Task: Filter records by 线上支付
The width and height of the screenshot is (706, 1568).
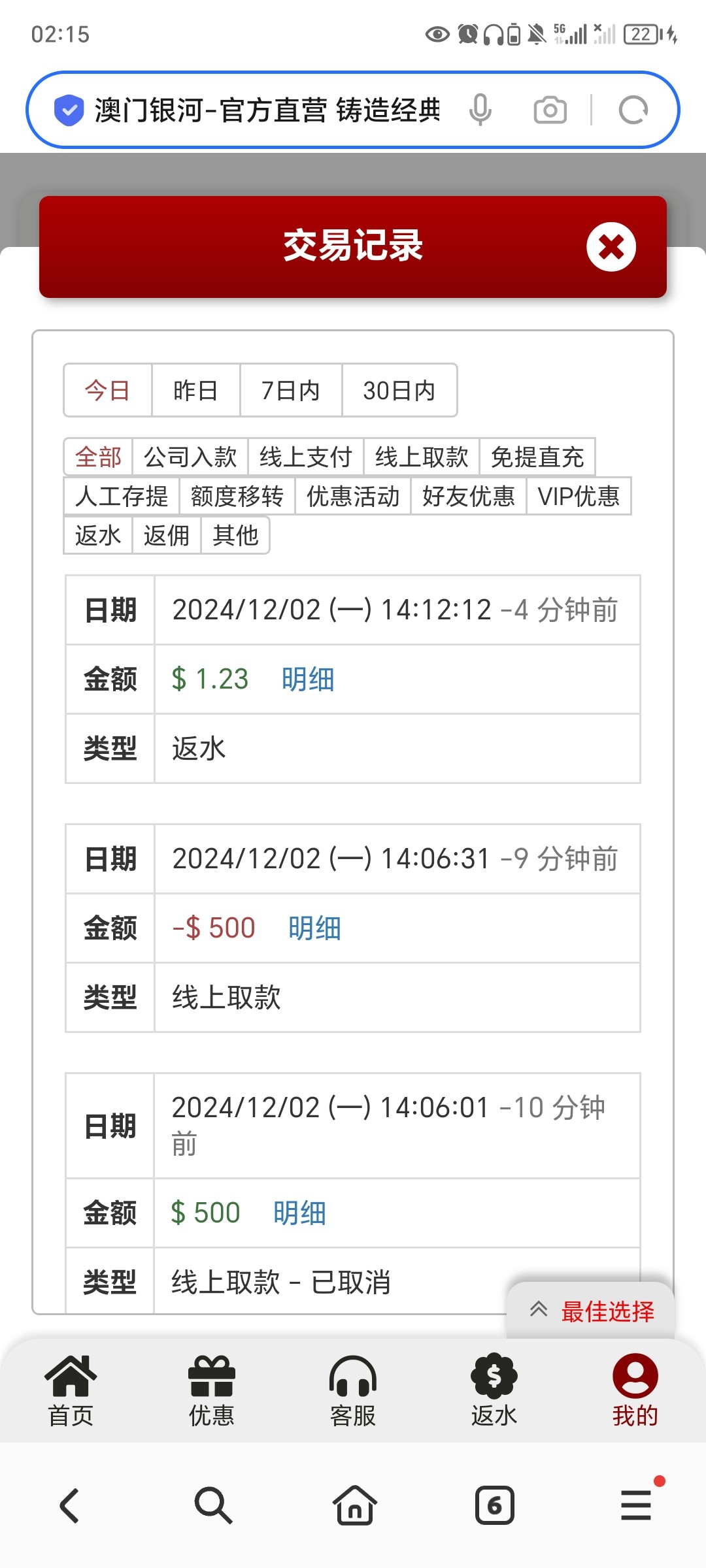Action: point(305,457)
